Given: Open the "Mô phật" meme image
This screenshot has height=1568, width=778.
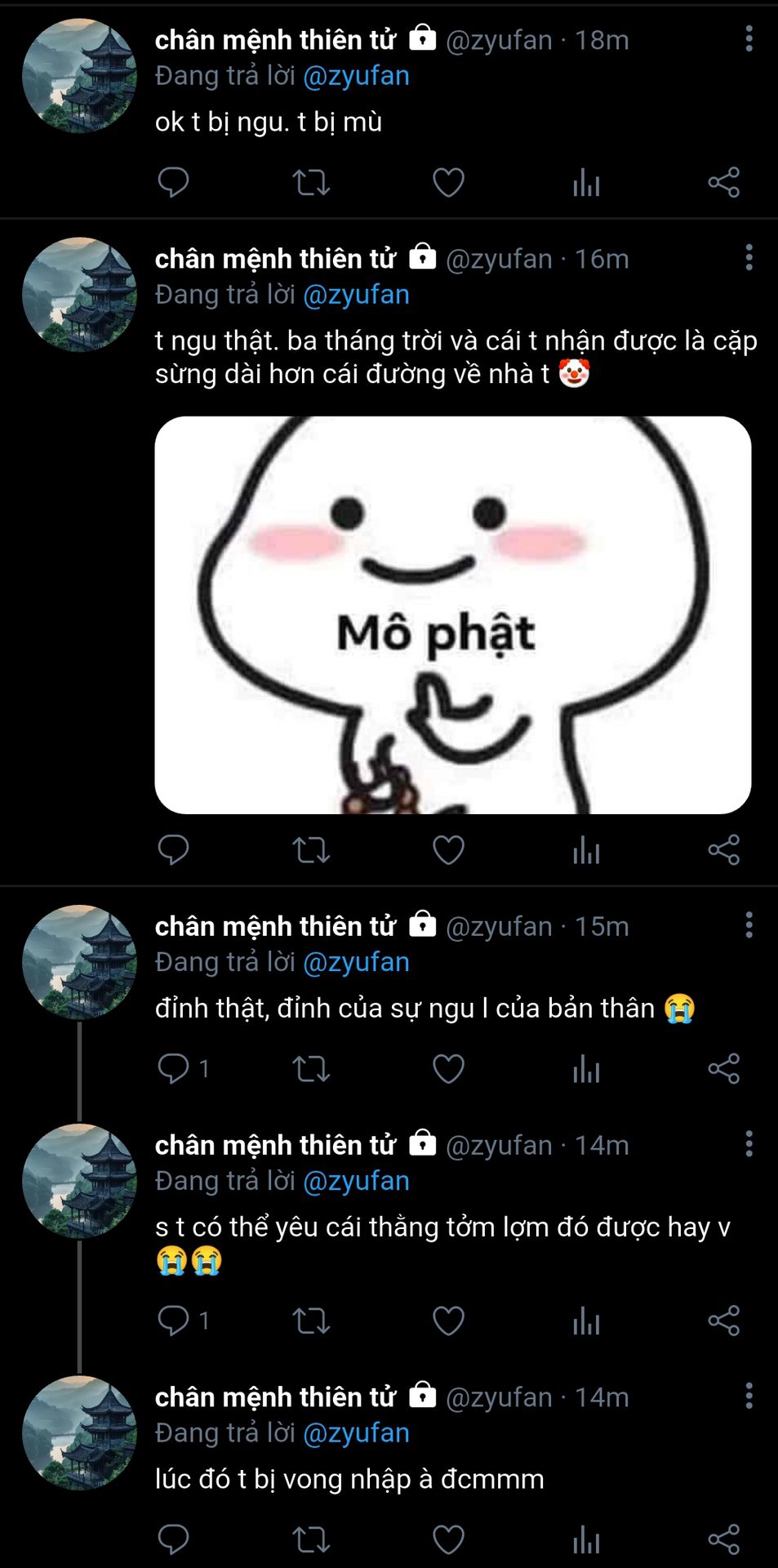Looking at the screenshot, I should tap(453, 615).
